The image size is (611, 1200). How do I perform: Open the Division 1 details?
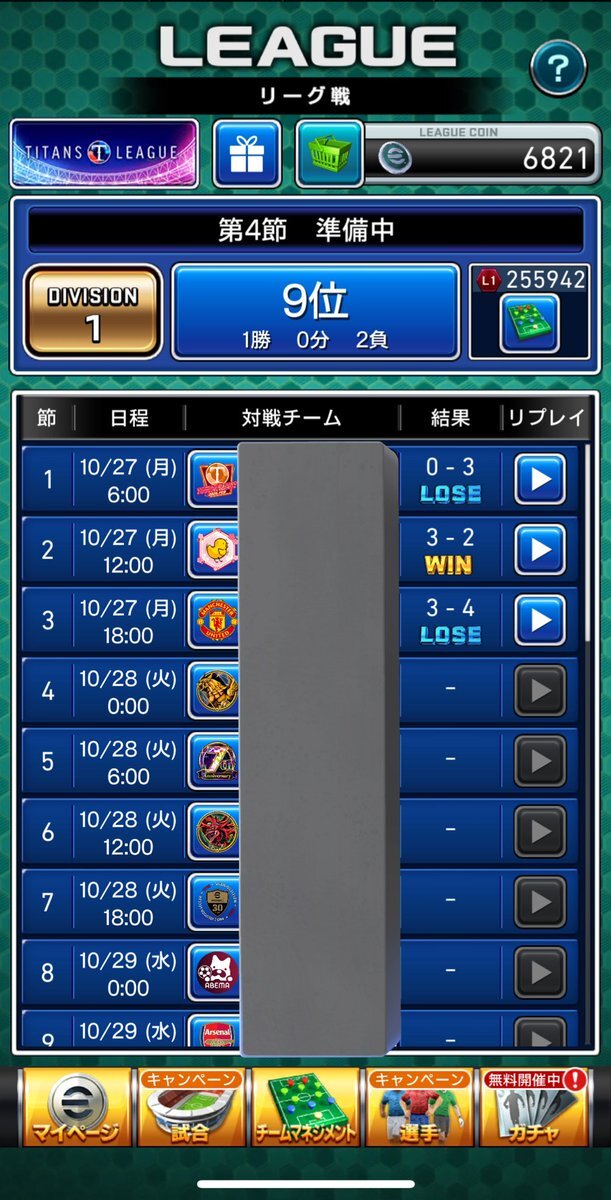click(x=93, y=311)
